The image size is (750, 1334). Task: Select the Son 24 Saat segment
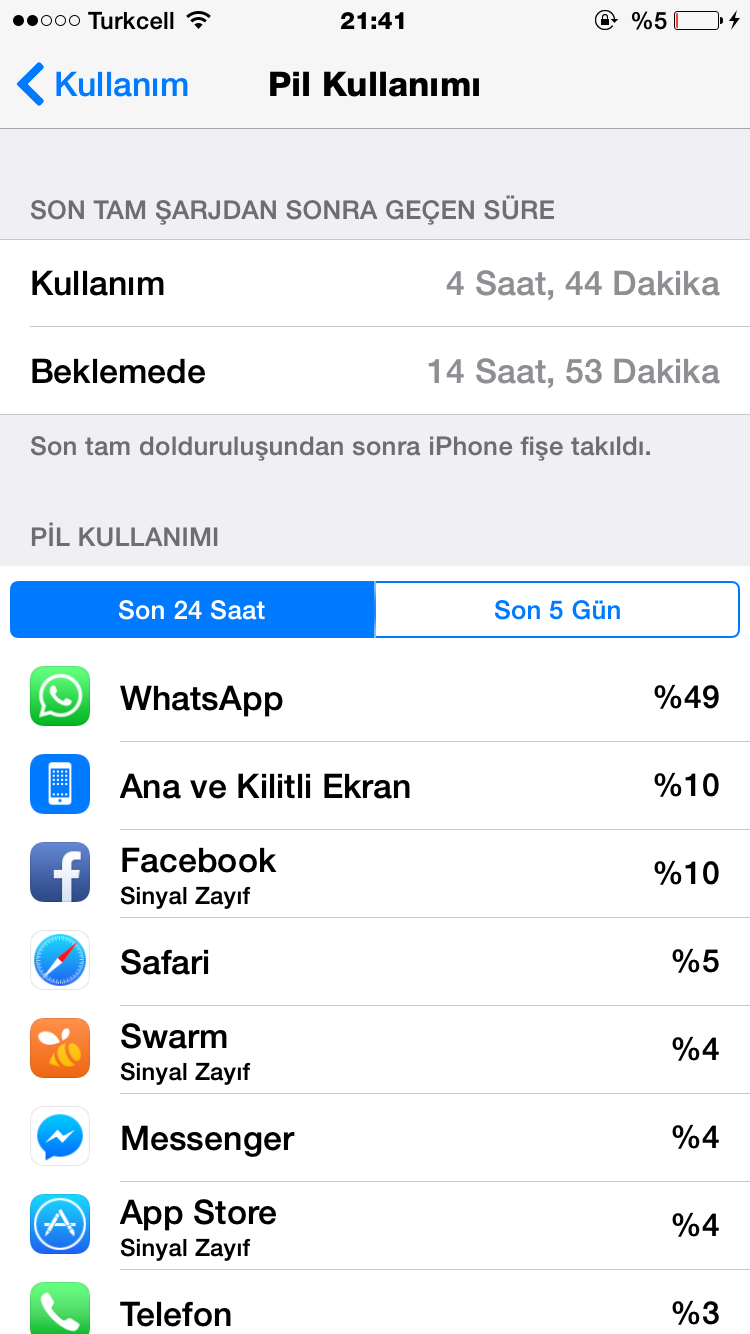192,610
